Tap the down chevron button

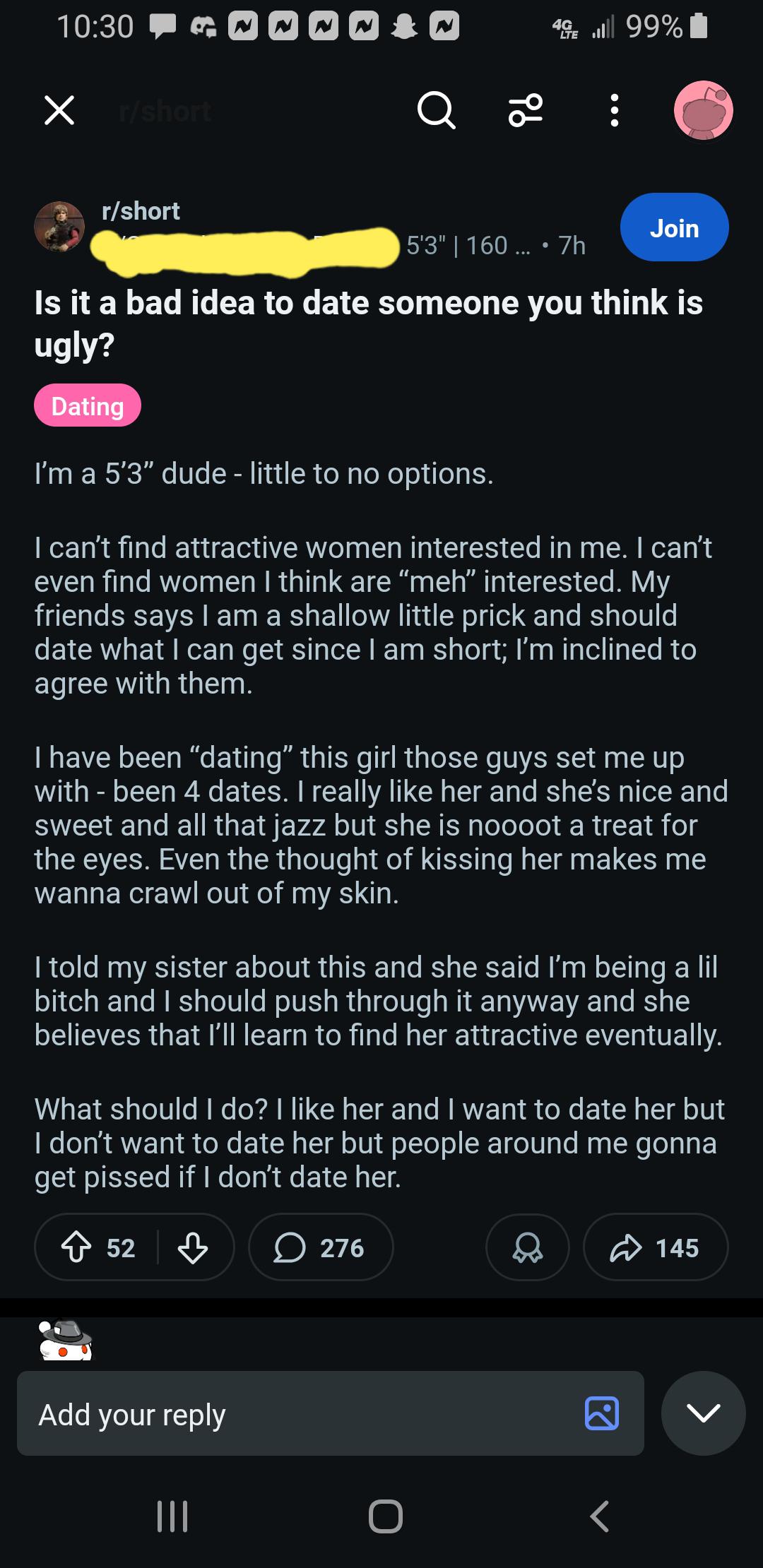703,1413
